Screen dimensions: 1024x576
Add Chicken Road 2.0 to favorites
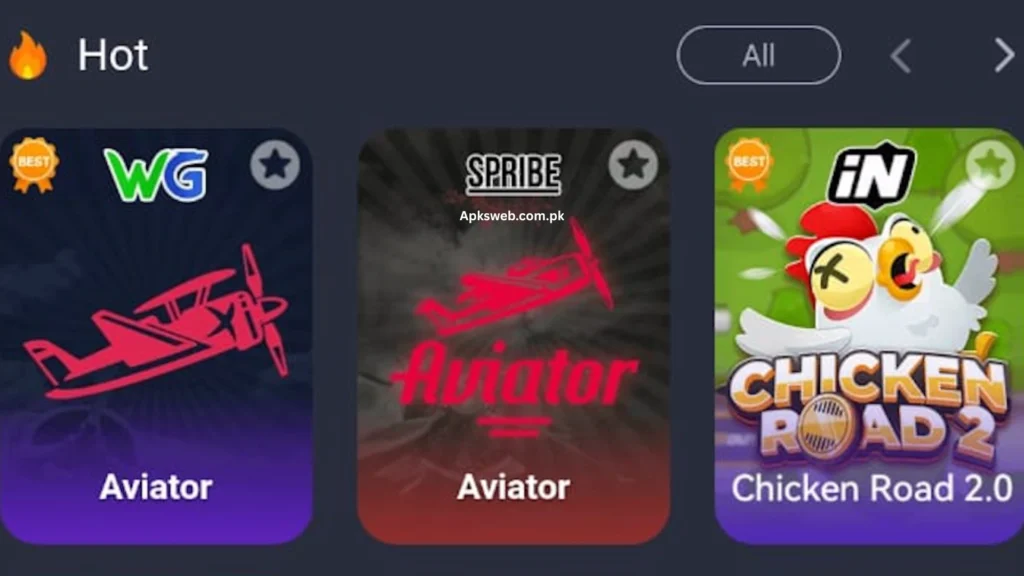[x=989, y=163]
